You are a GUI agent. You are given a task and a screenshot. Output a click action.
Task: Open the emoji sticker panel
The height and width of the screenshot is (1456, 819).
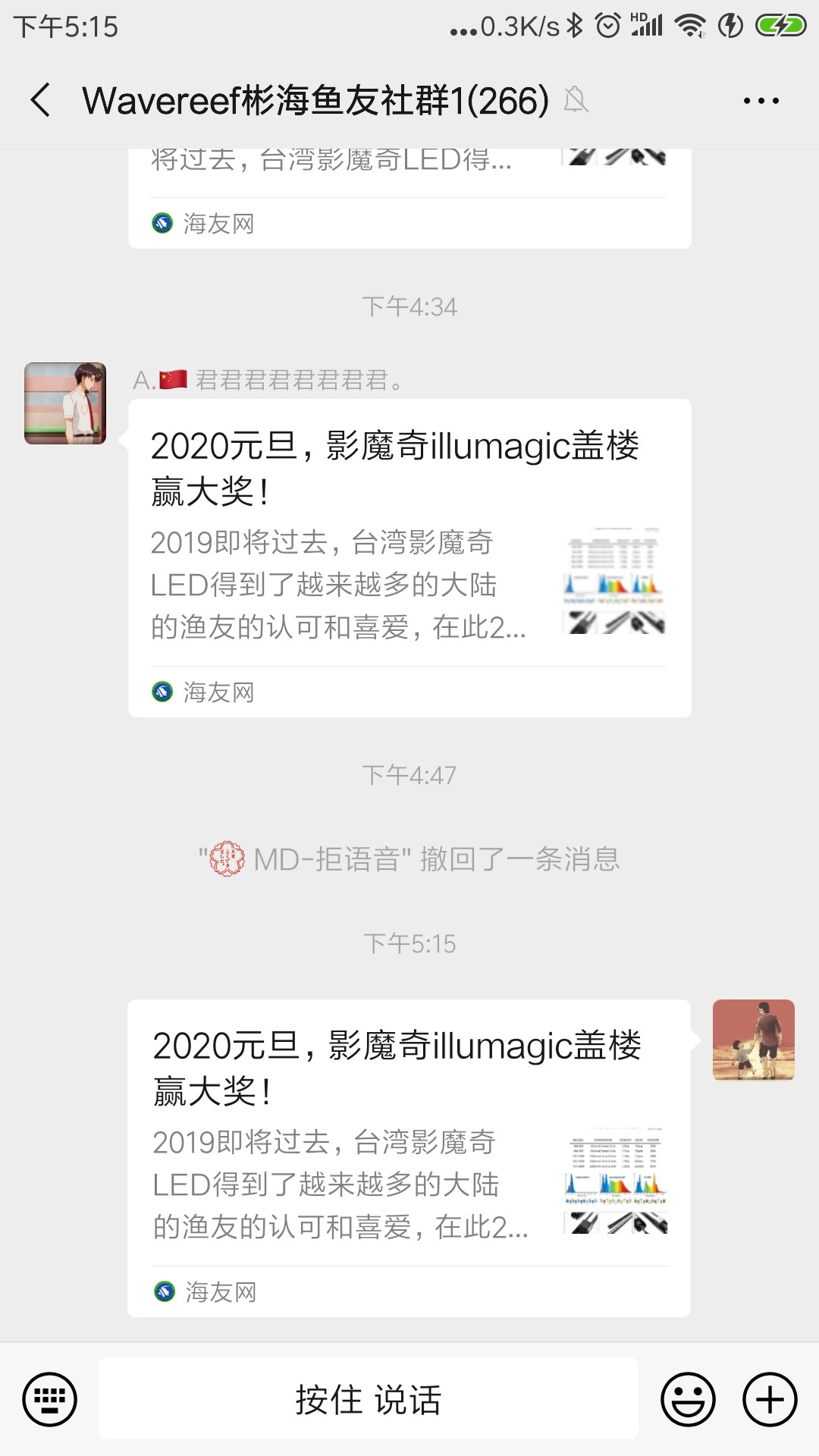pyautogui.click(x=688, y=1399)
